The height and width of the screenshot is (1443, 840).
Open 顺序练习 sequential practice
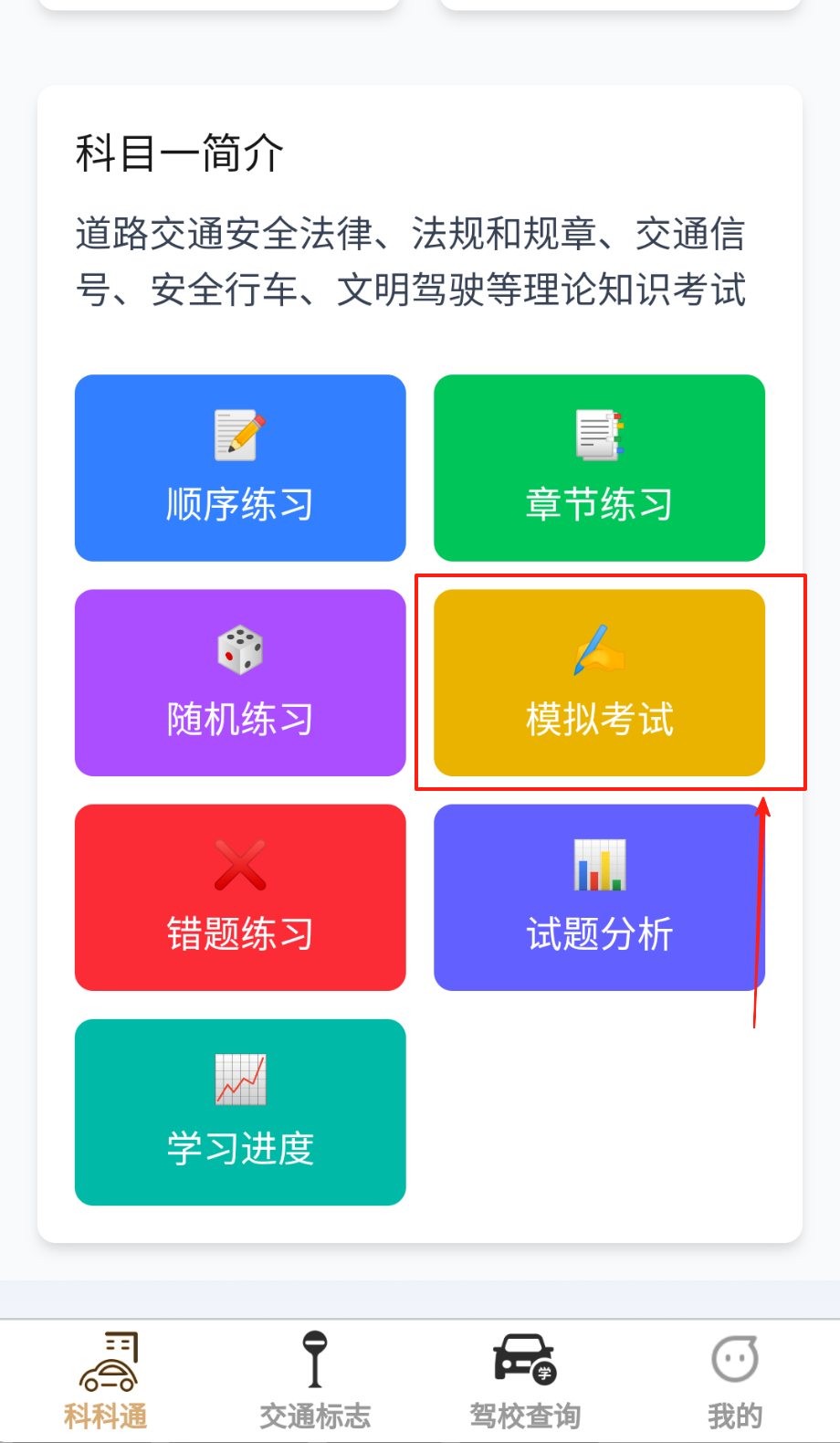click(x=240, y=468)
